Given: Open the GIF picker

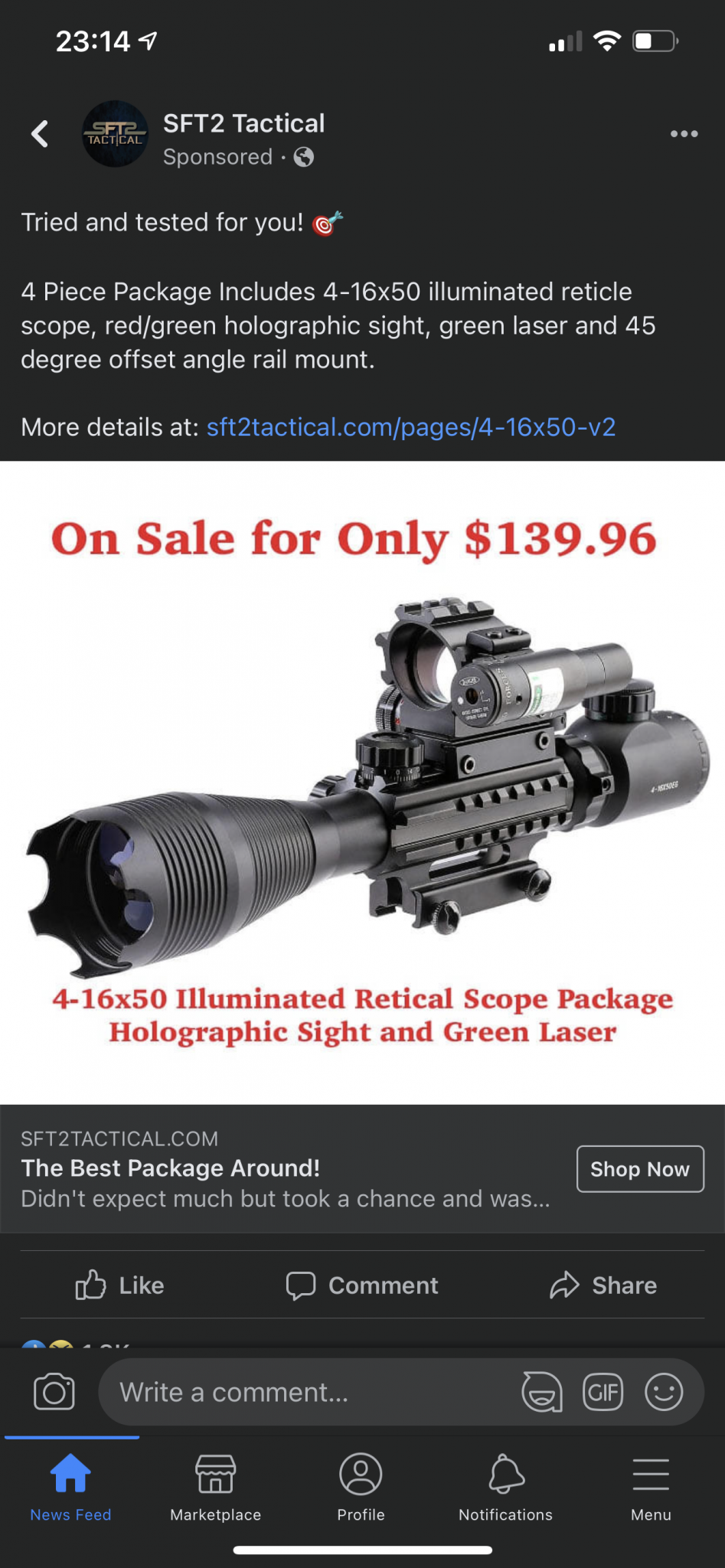Looking at the screenshot, I should click(603, 1392).
